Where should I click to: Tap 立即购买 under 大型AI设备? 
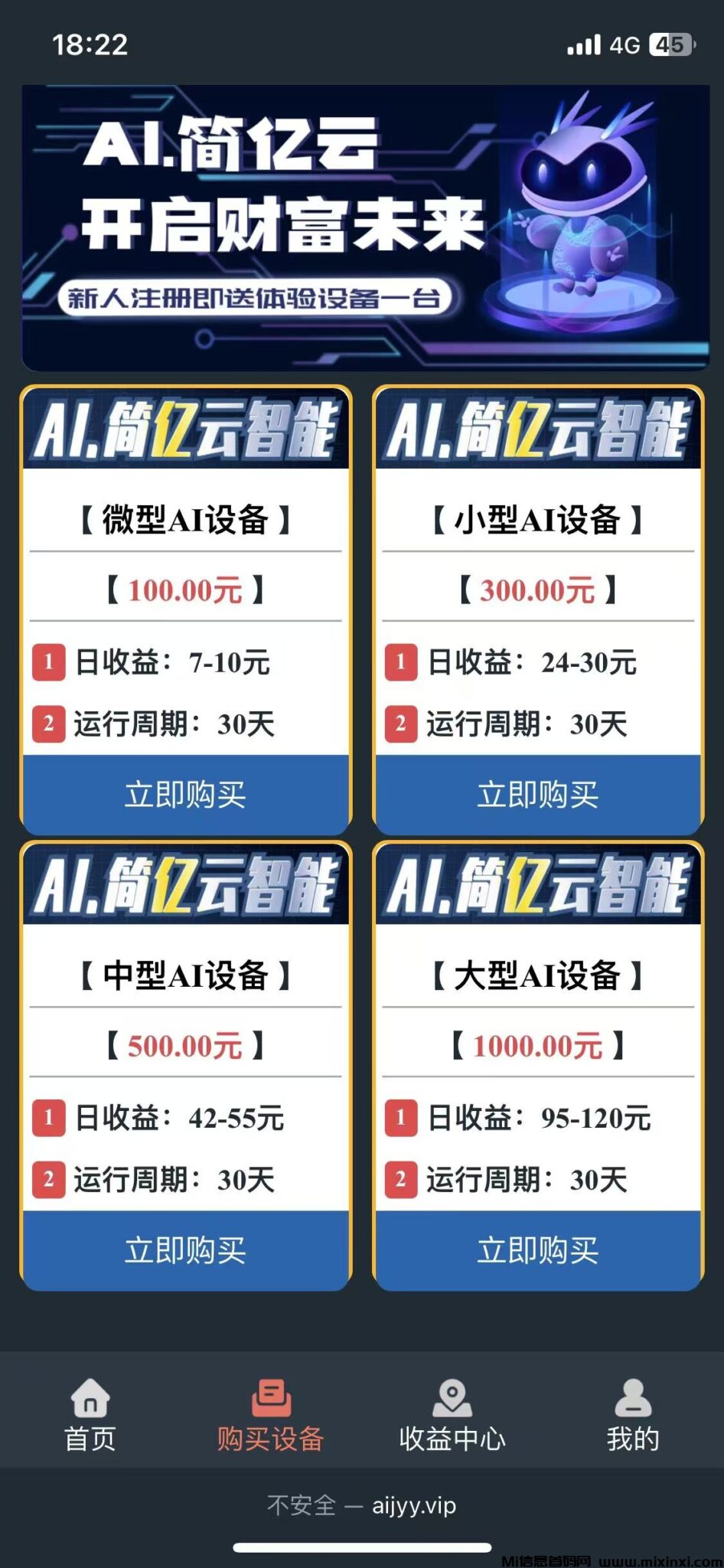click(539, 1251)
